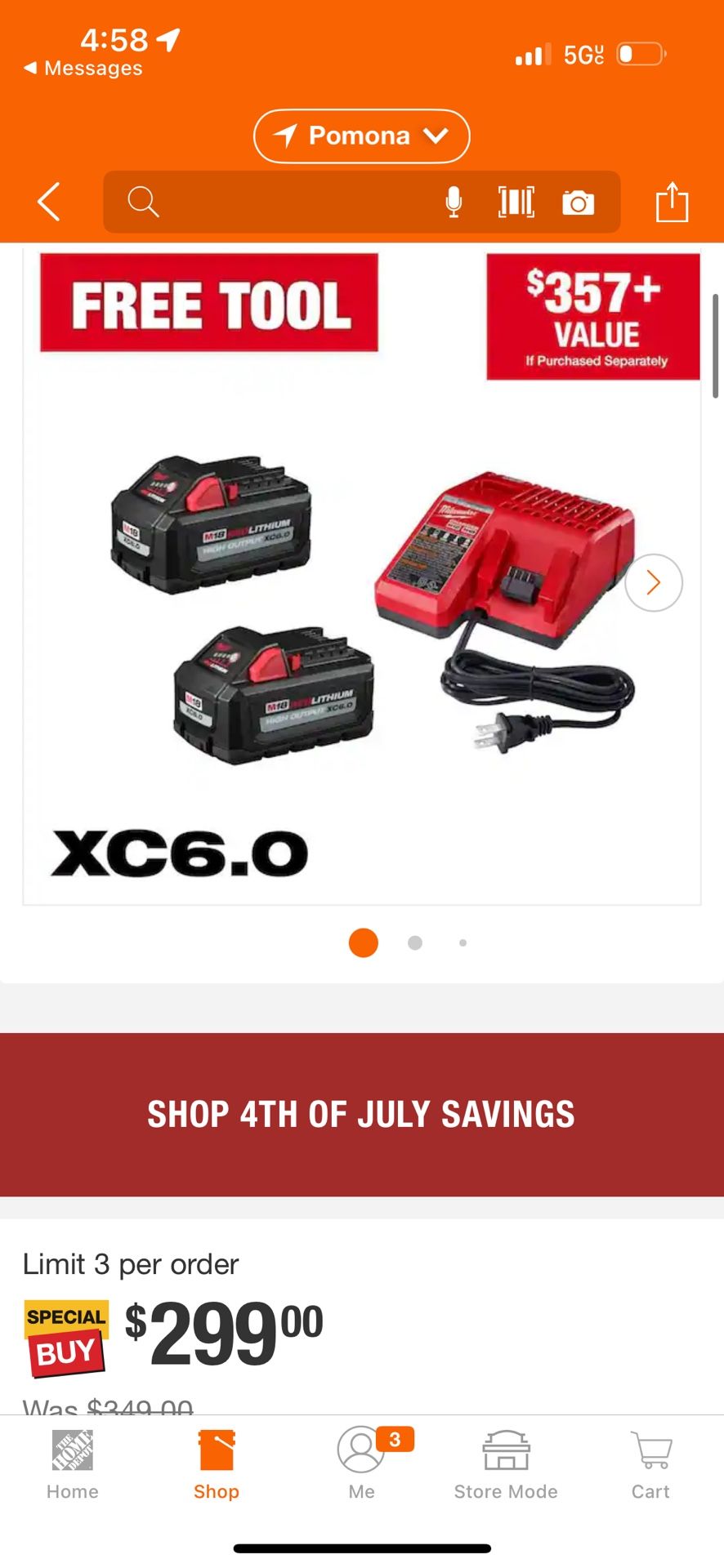Go back to the previous page
This screenshot has height=1568, width=724.
click(49, 202)
